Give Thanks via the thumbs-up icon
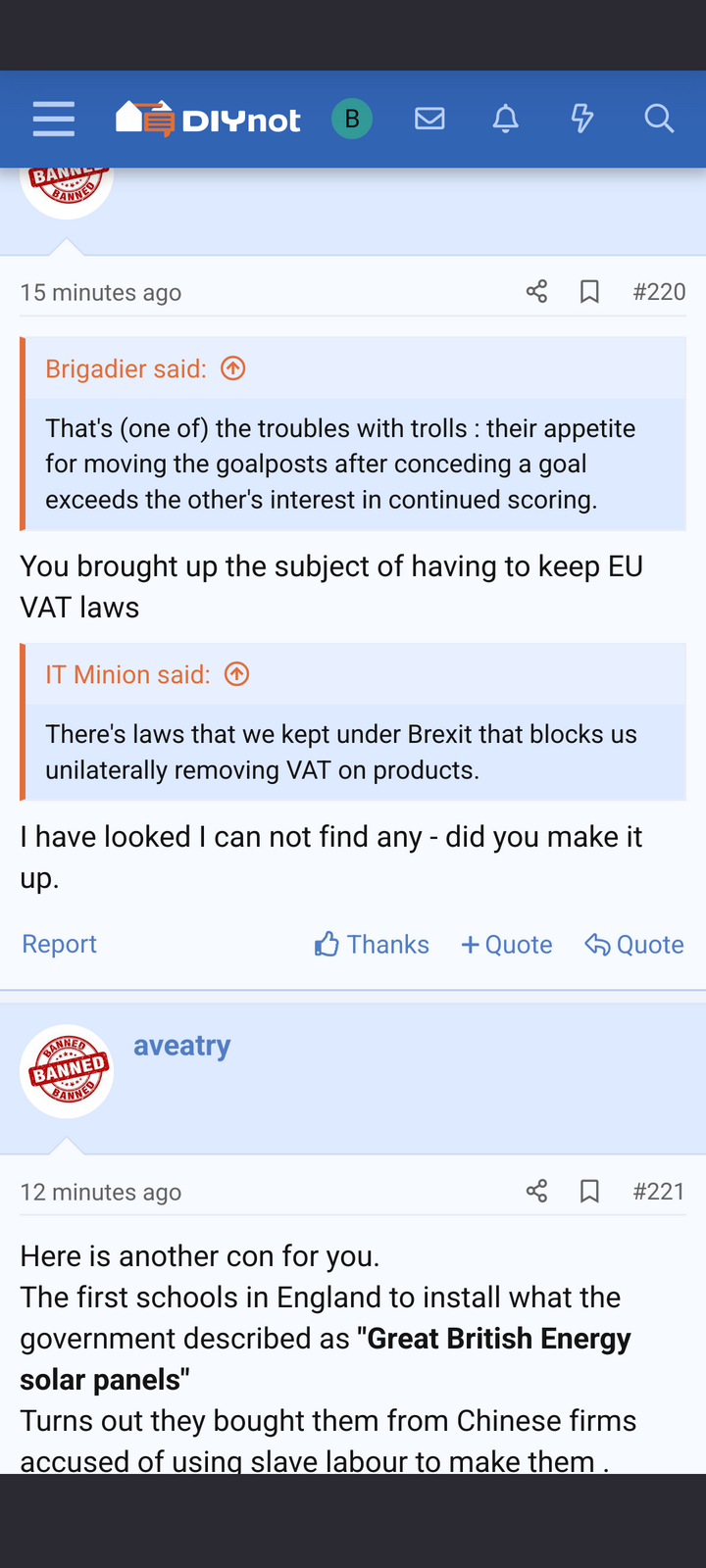This screenshot has height=1568, width=706. click(327, 943)
